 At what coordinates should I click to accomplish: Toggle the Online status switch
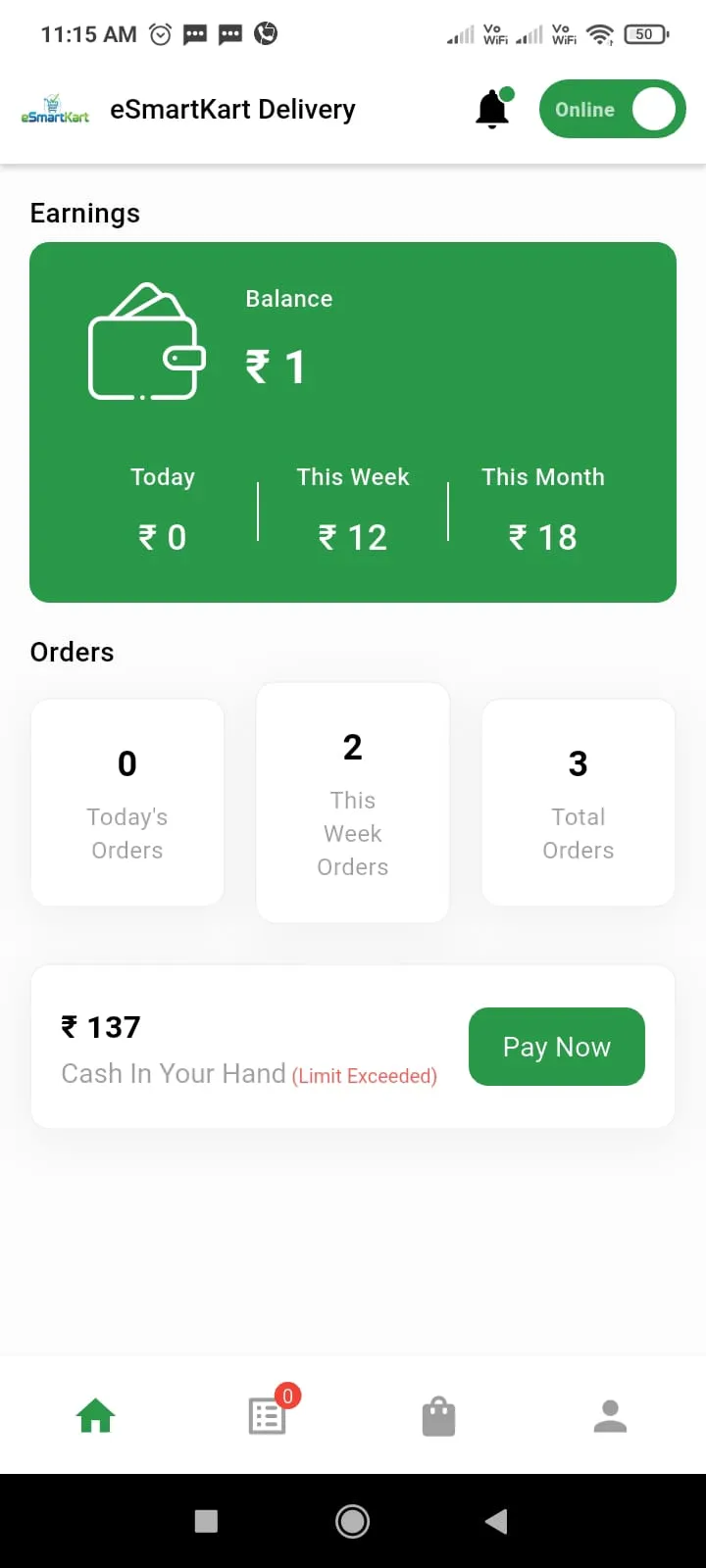coord(612,110)
